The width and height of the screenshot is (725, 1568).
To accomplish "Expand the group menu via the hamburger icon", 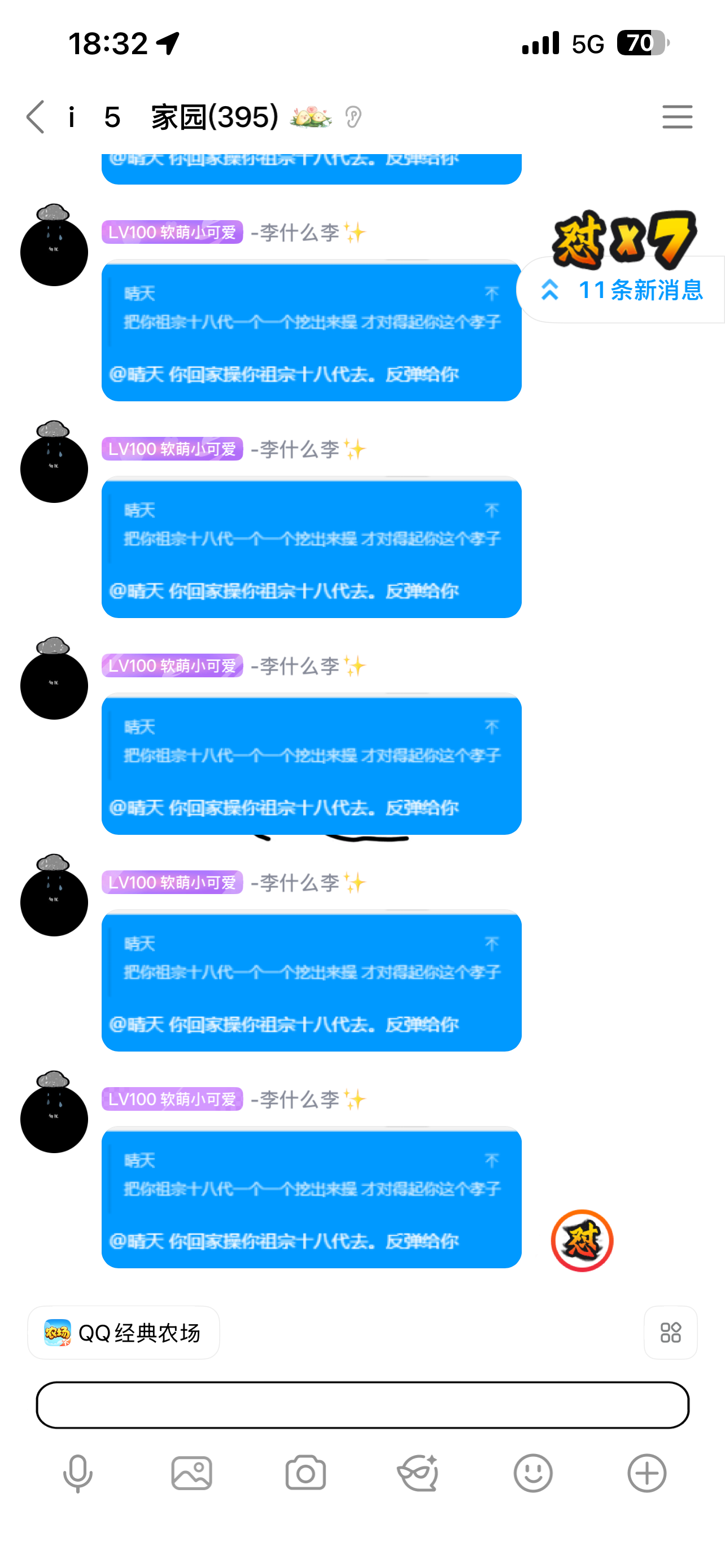I will (678, 116).
